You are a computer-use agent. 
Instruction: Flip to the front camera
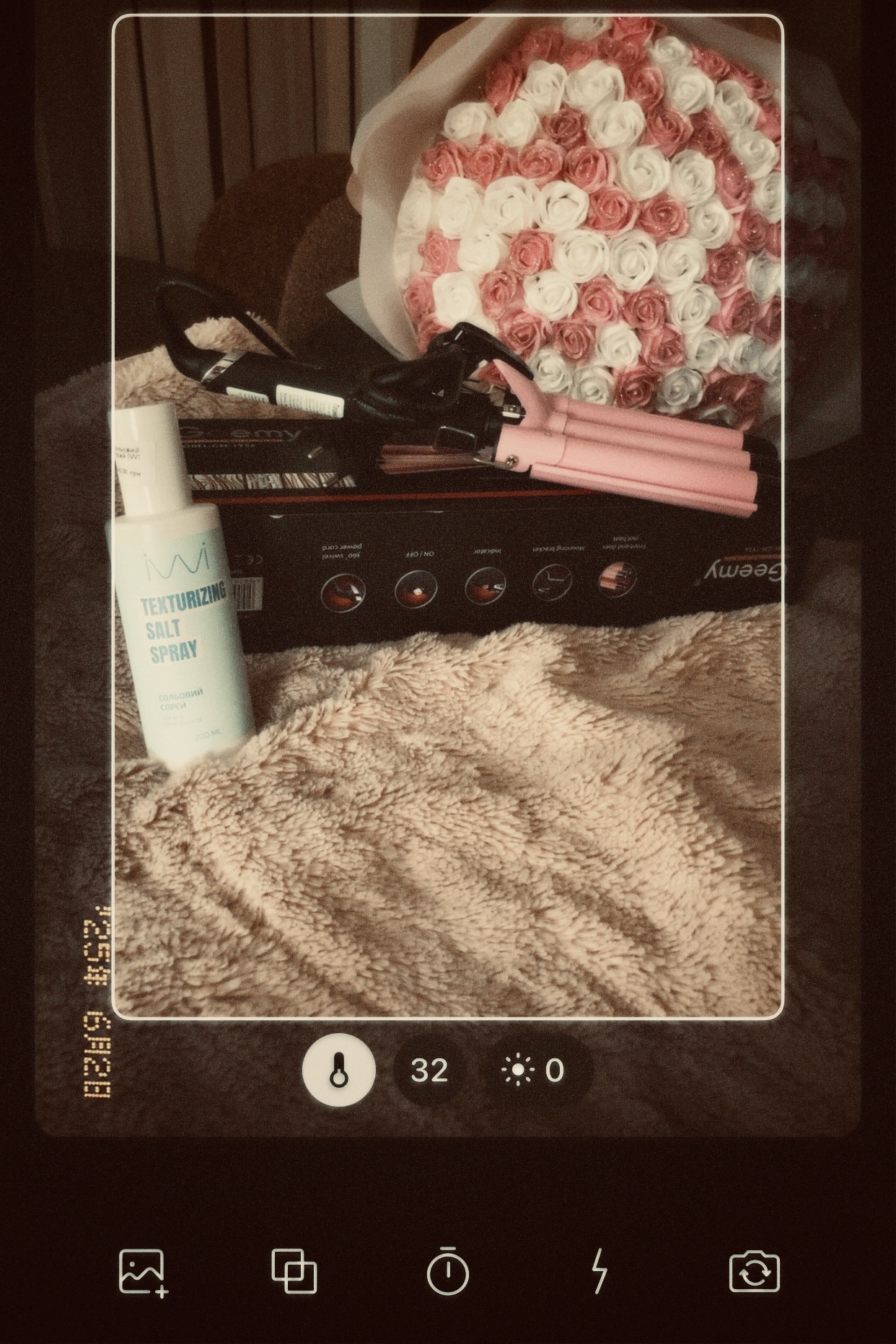tap(754, 1272)
